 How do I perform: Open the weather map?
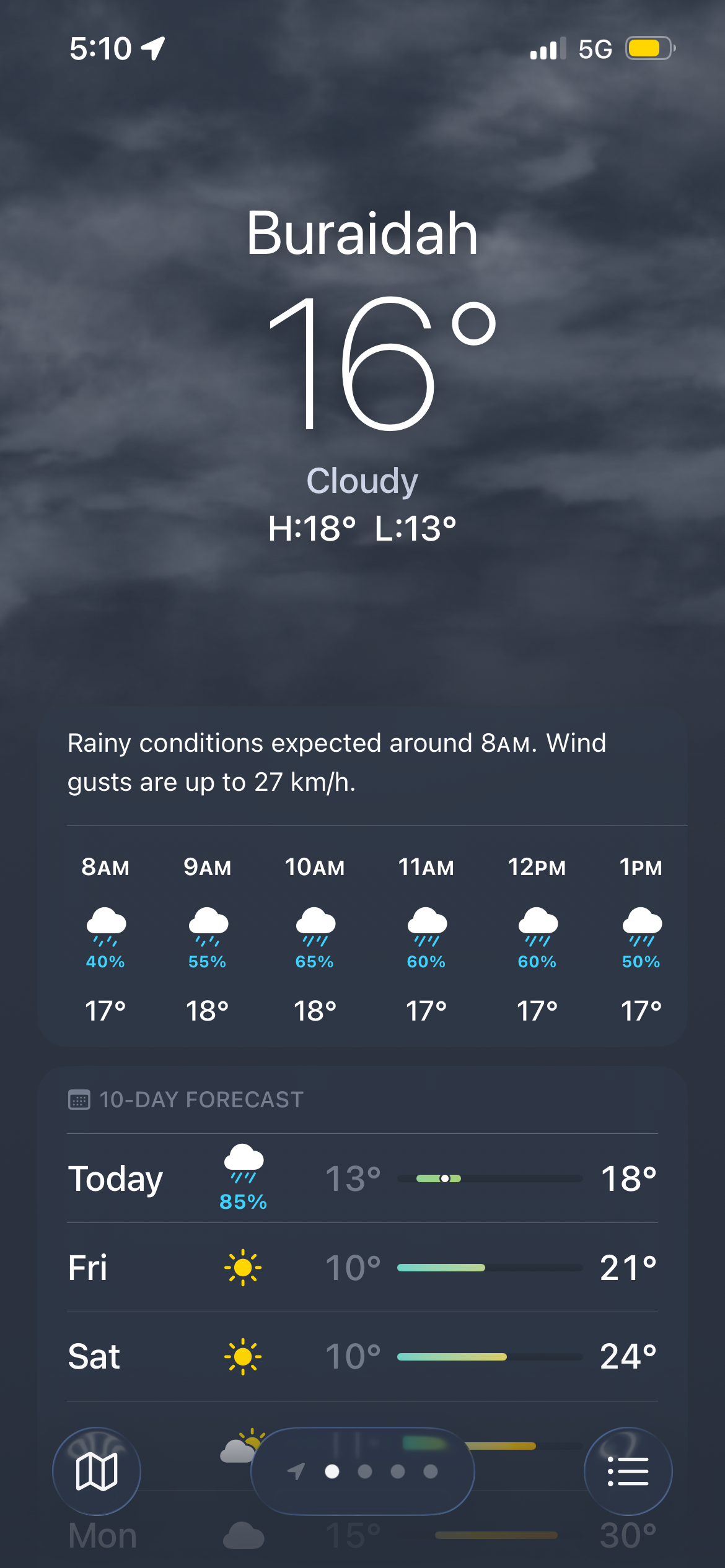point(96,1471)
